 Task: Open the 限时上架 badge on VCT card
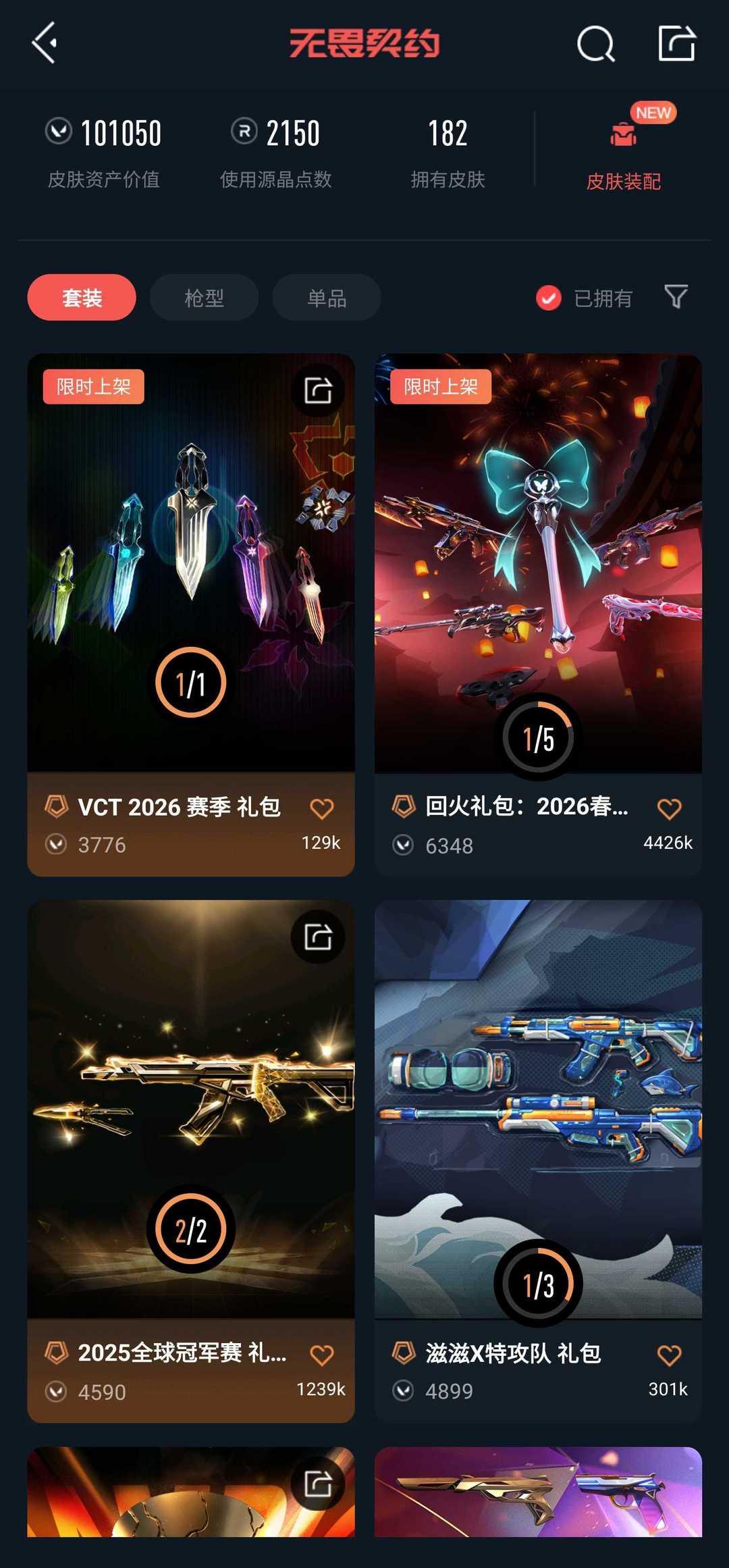click(93, 387)
